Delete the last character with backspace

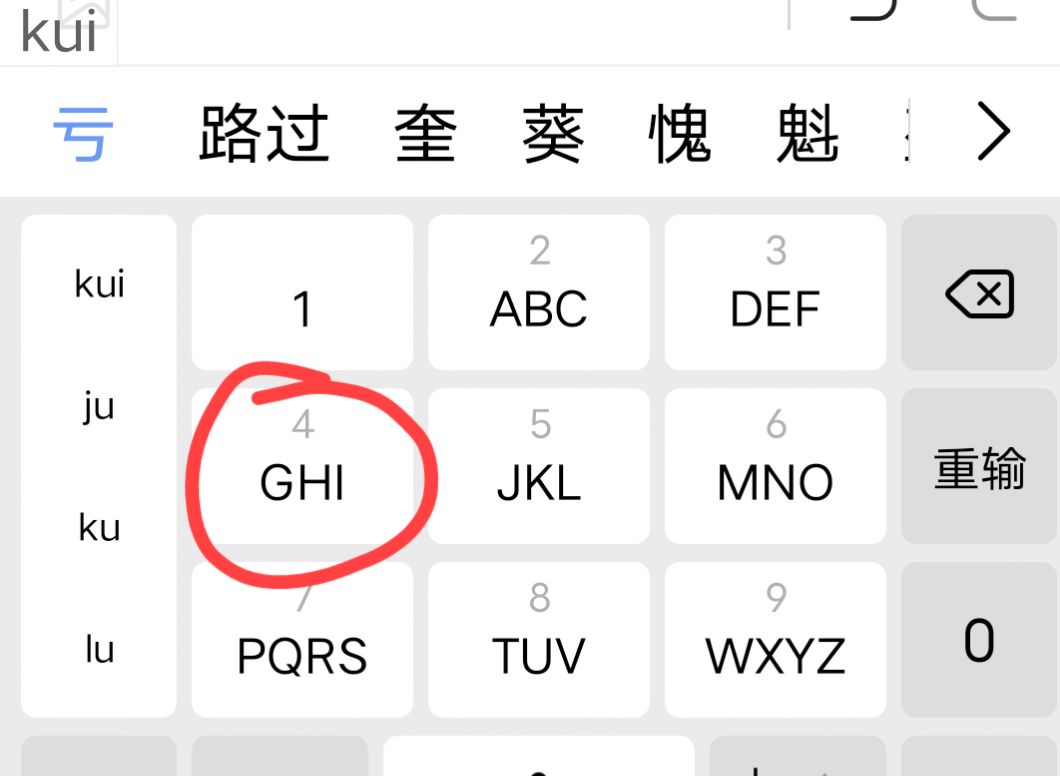point(979,294)
